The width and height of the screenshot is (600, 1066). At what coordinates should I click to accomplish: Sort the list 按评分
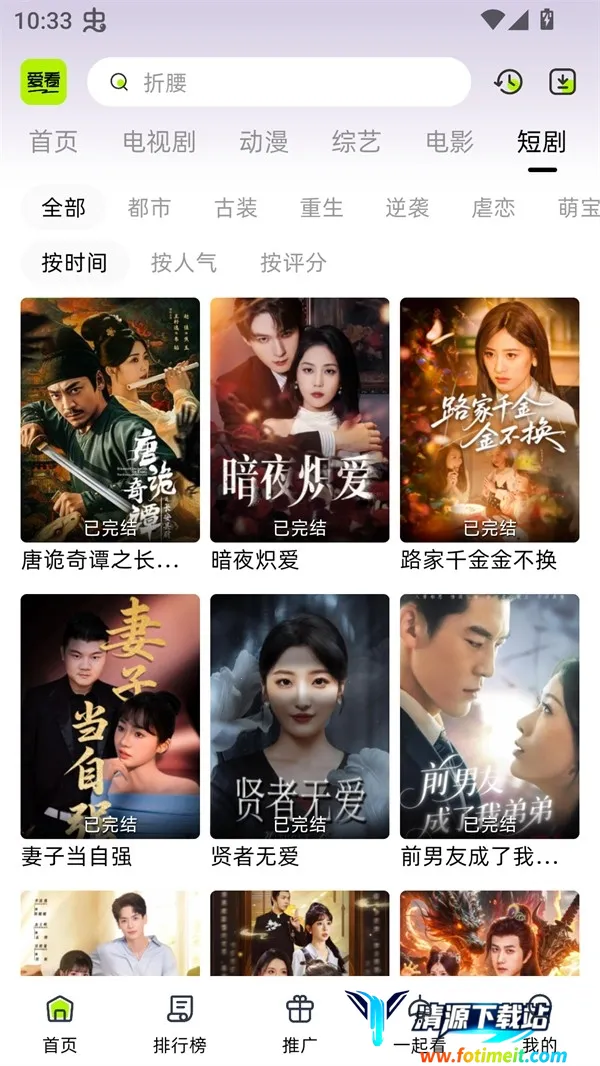(x=293, y=263)
